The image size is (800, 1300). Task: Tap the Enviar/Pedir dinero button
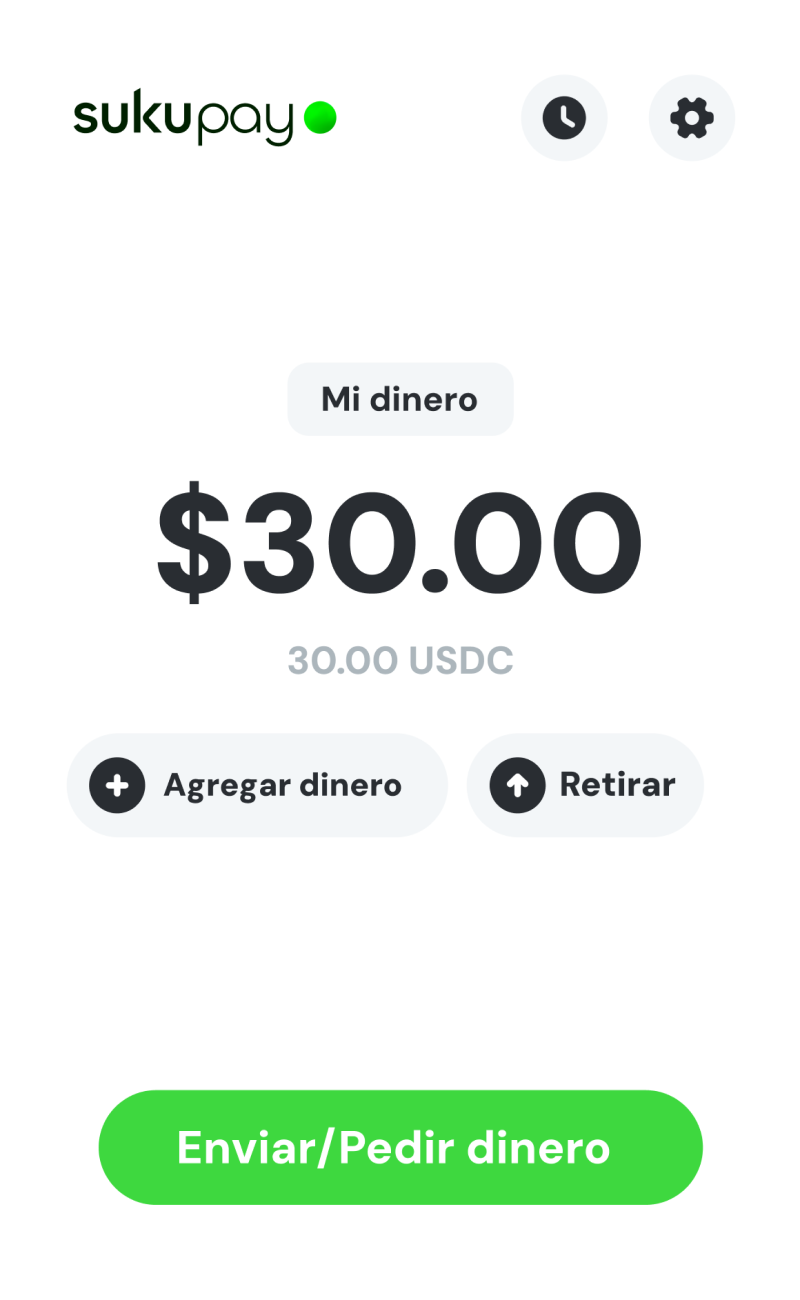[x=400, y=1147]
